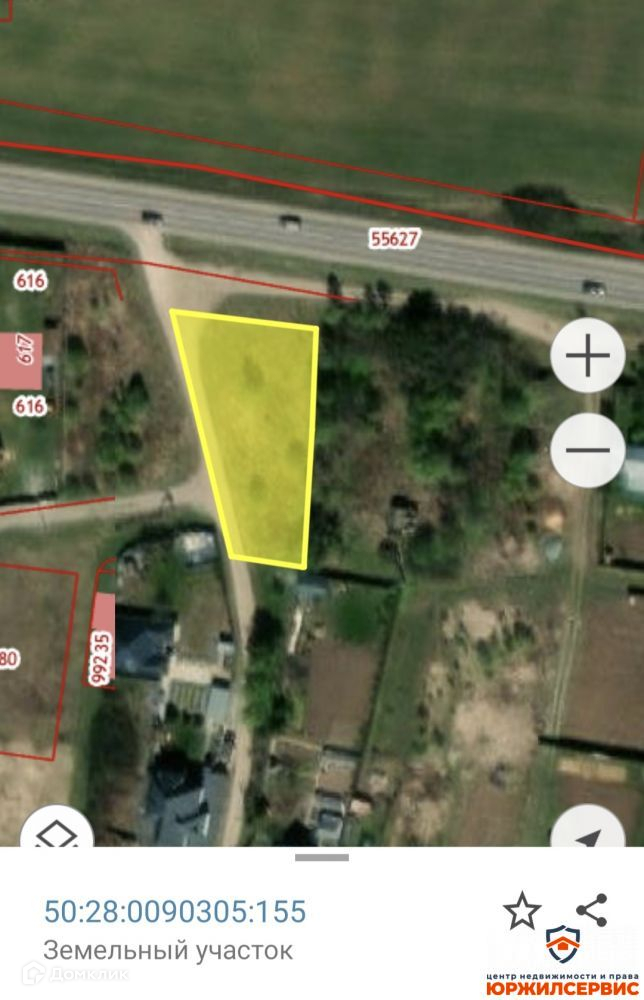
Task: Zoom out of the map
Action: point(588,449)
